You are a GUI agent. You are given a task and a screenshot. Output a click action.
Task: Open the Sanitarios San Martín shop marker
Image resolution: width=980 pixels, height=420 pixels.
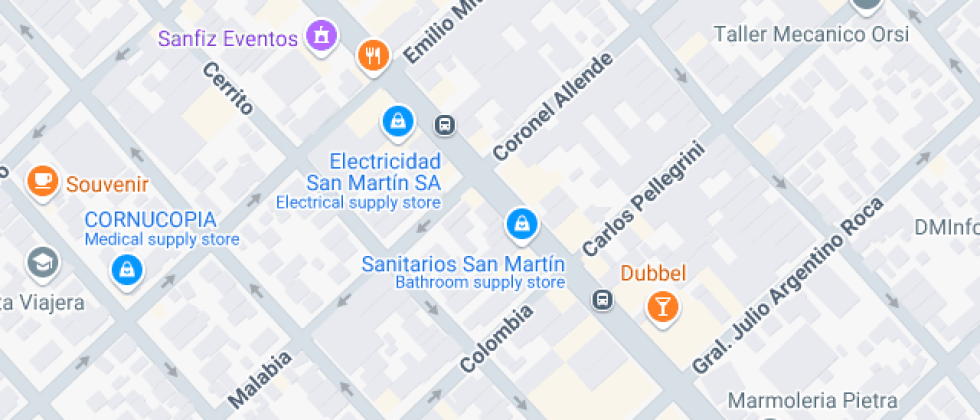pos(522,224)
